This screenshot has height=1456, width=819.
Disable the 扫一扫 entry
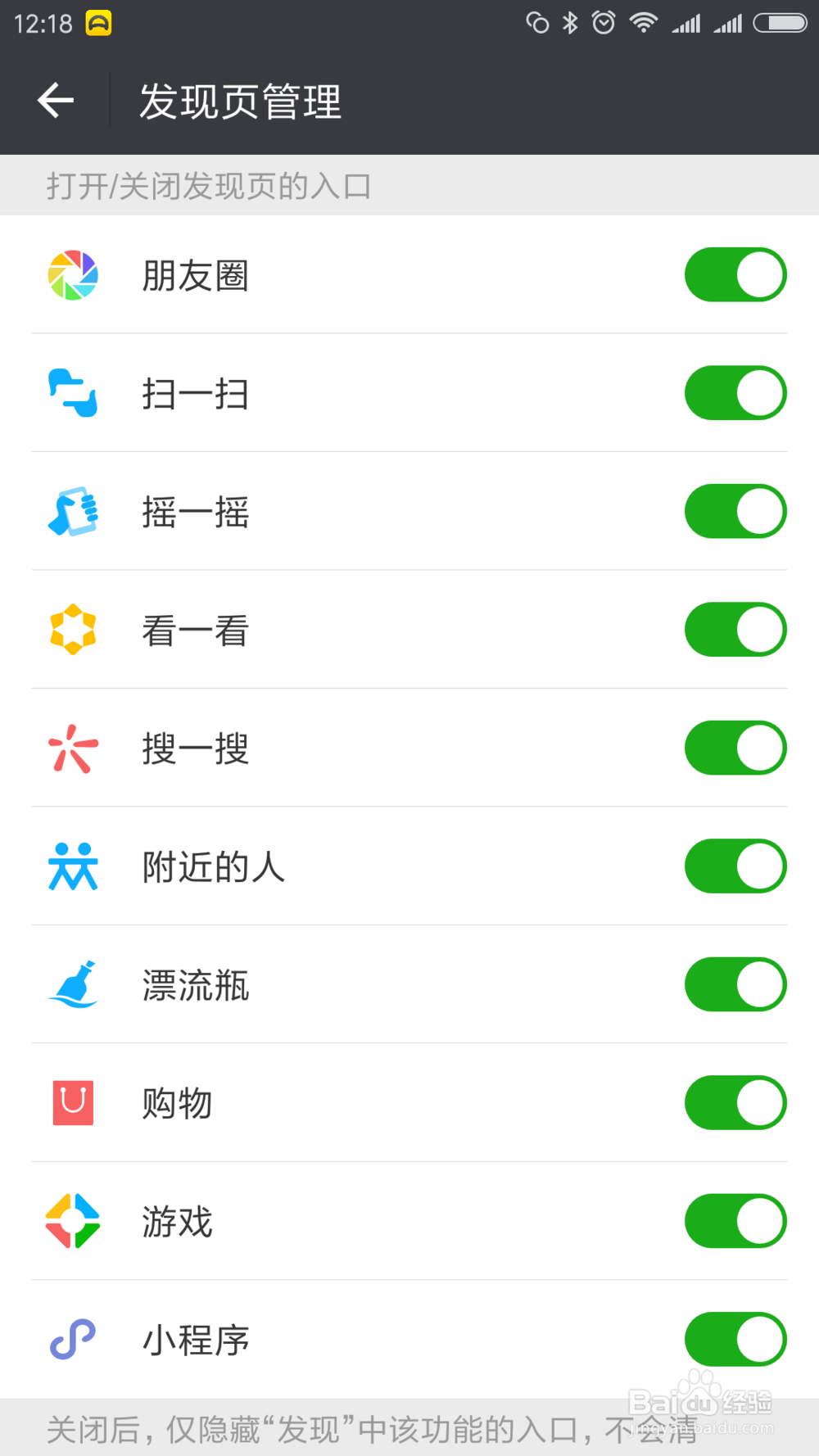pyautogui.click(x=735, y=393)
